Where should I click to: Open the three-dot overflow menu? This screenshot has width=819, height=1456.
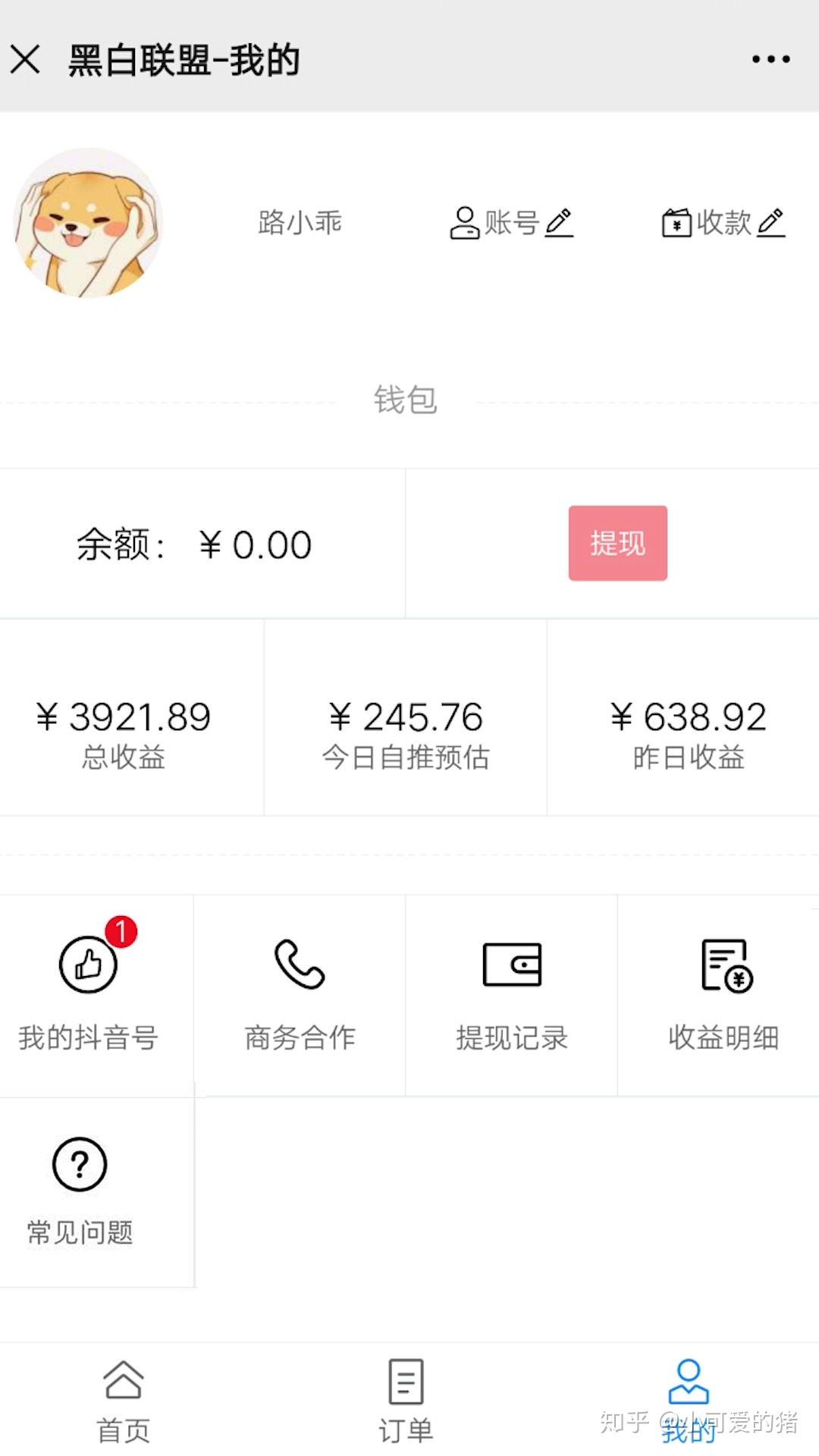pos(770,59)
